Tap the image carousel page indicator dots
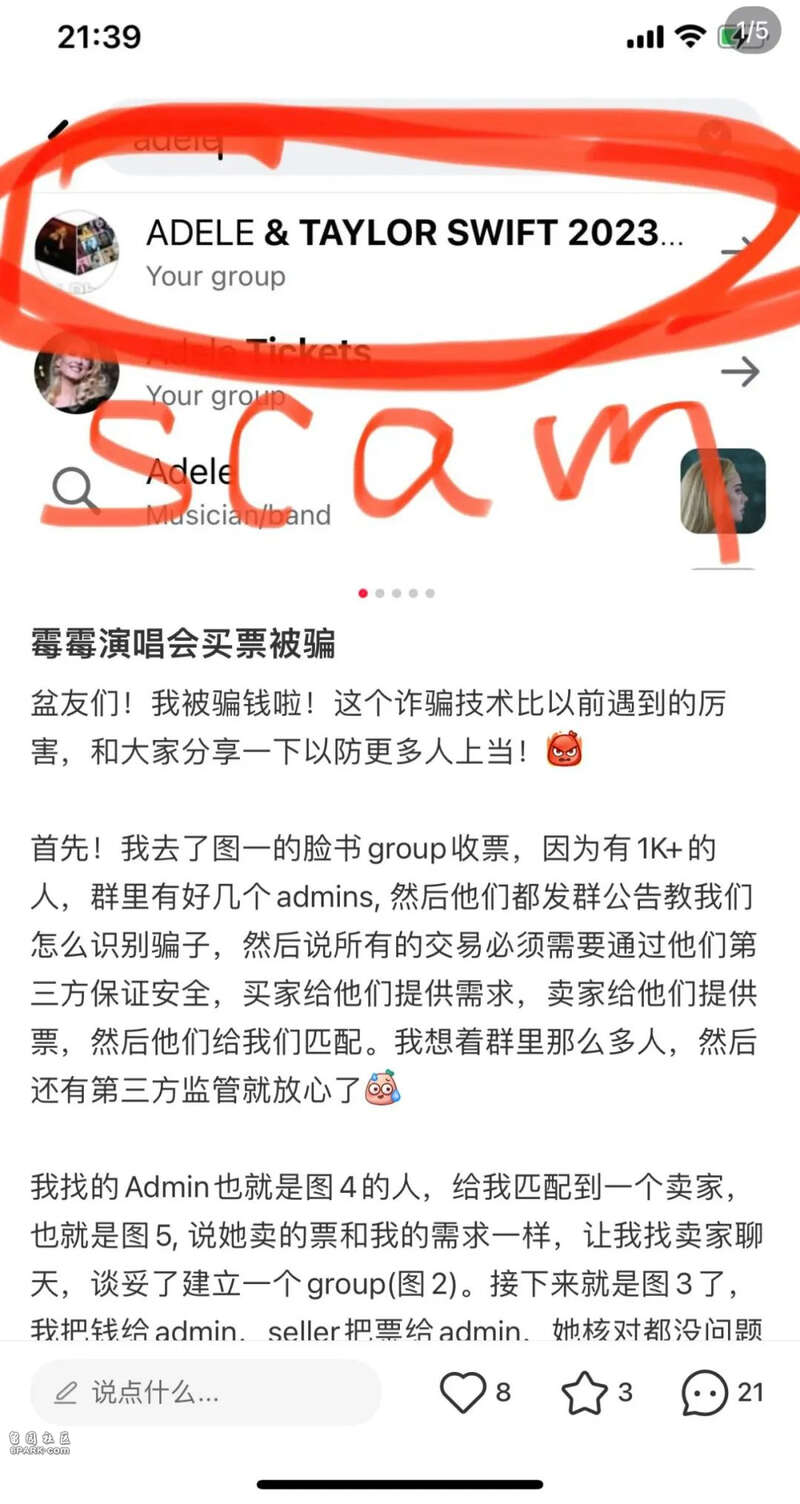The height and width of the screenshot is (1504, 800). click(x=396, y=593)
